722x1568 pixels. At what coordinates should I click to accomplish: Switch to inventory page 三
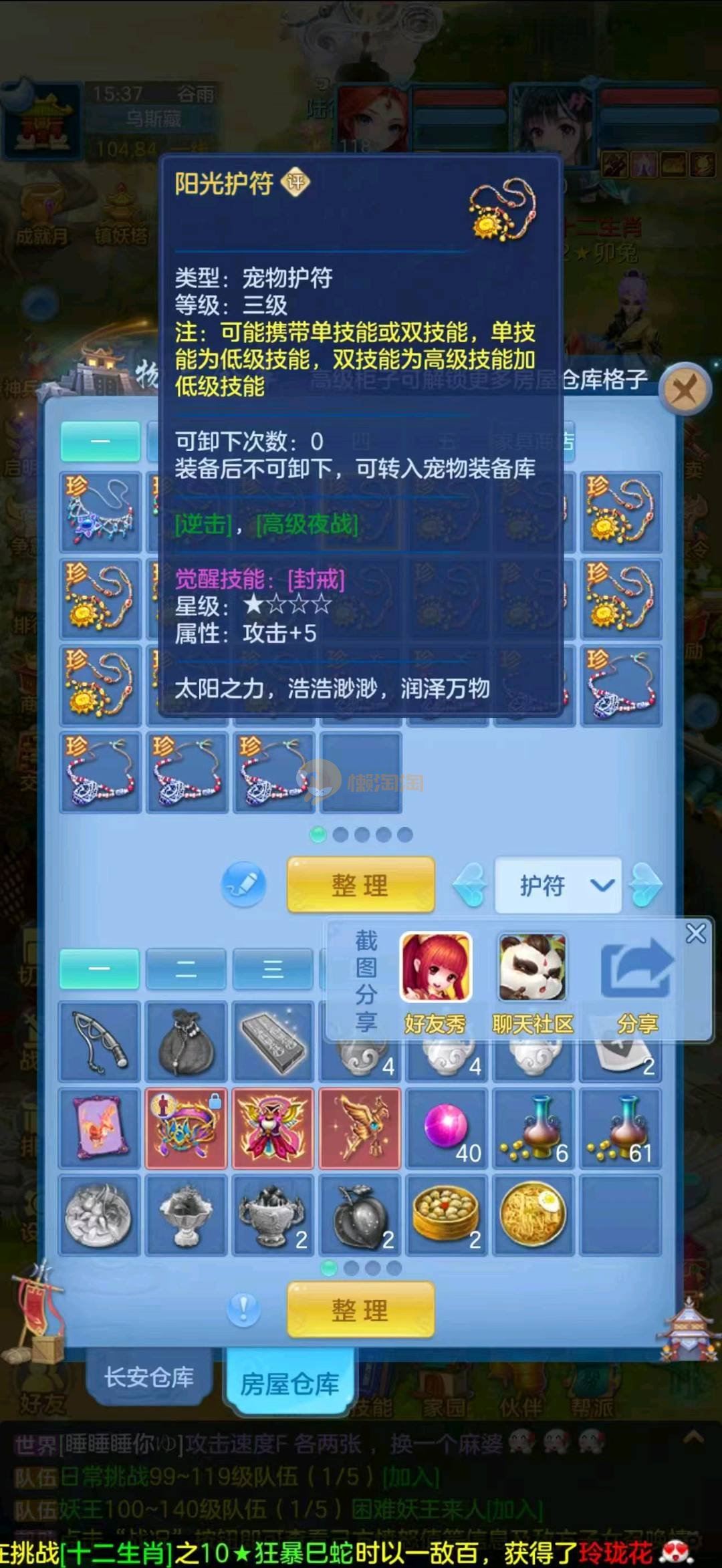tap(273, 969)
